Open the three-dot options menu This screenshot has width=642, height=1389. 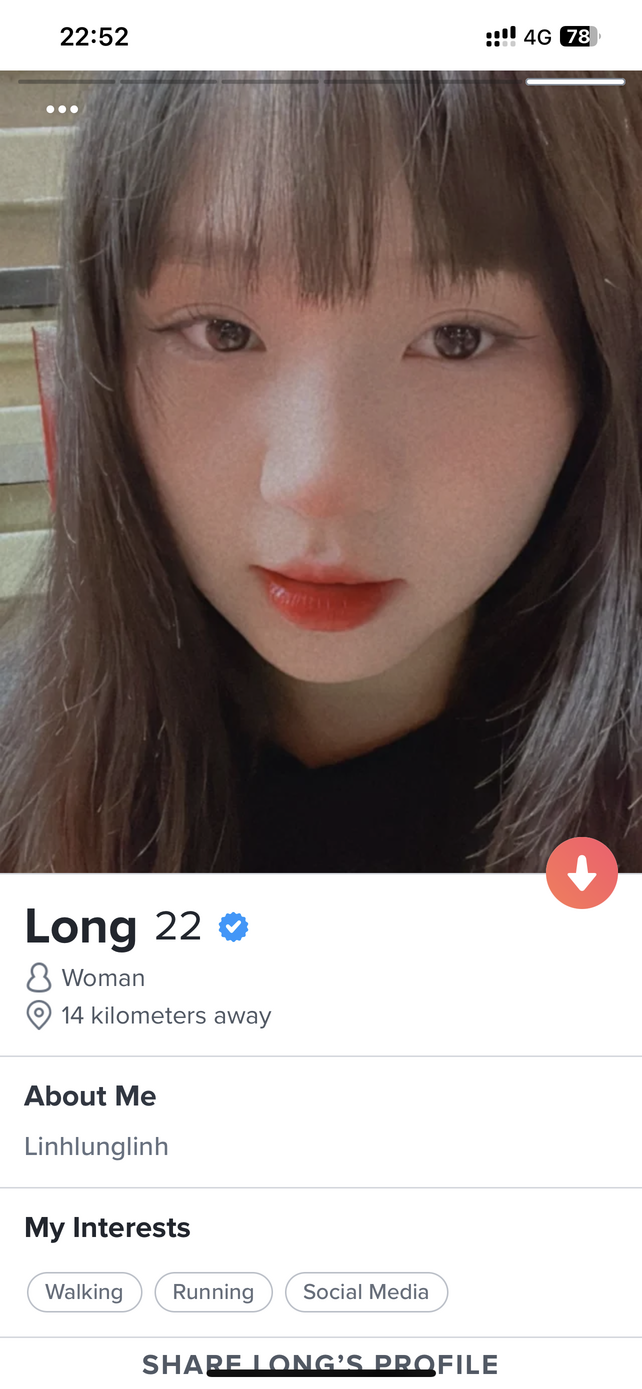point(62,110)
